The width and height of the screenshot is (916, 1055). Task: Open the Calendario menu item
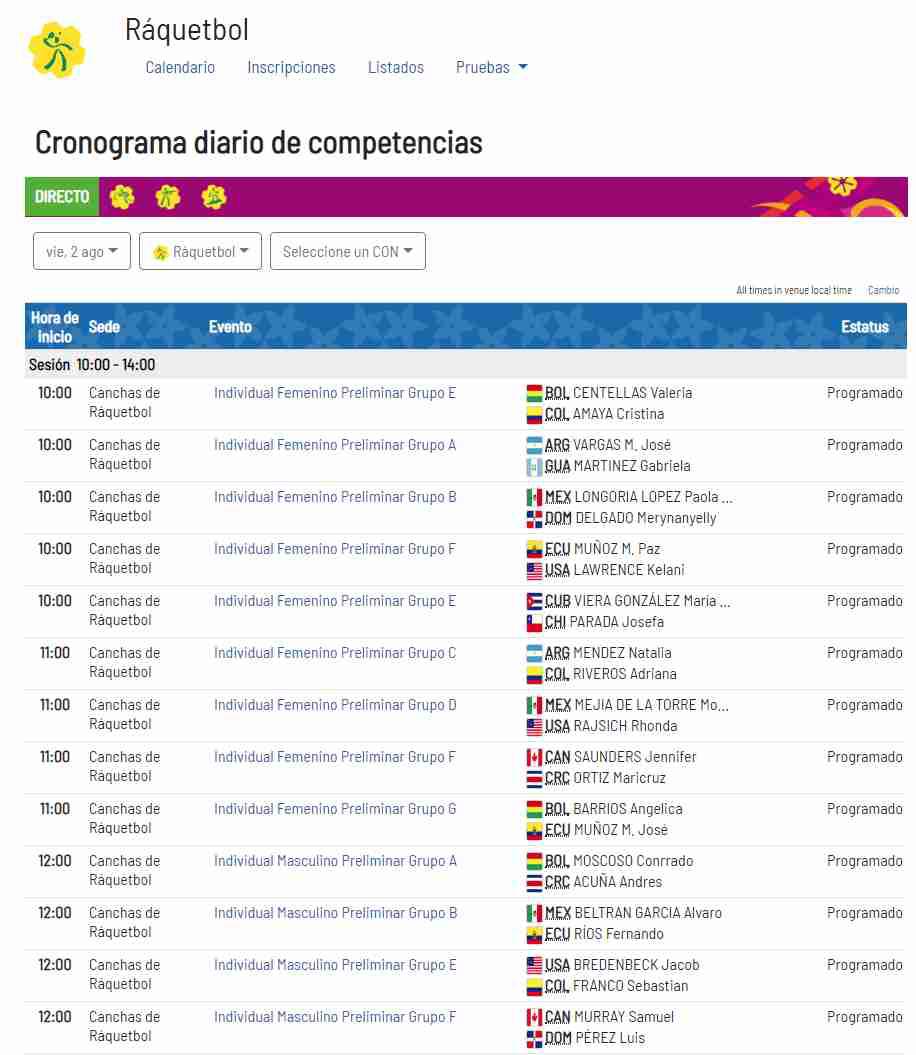pyautogui.click(x=180, y=67)
